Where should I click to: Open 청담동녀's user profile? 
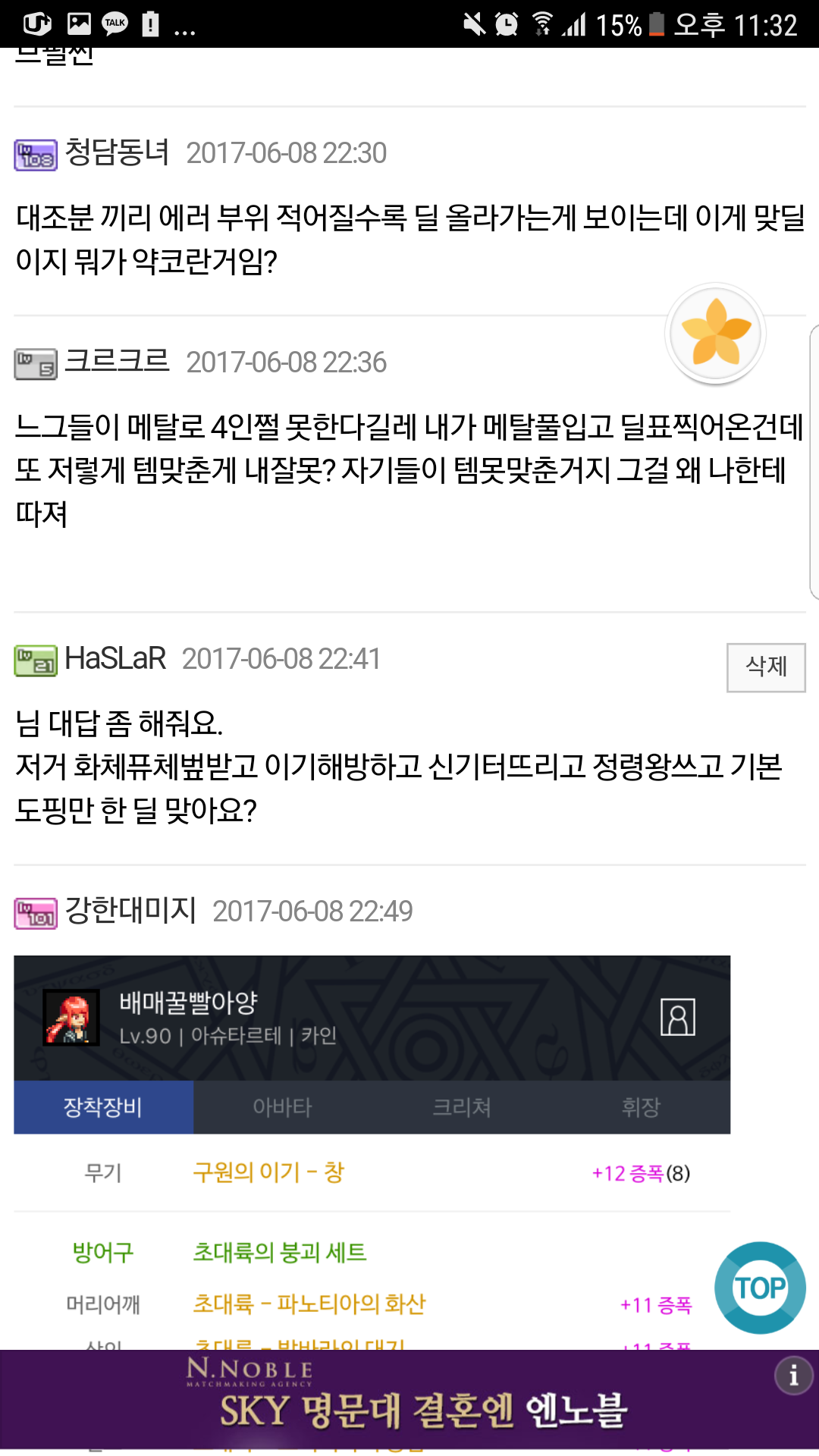(x=117, y=152)
